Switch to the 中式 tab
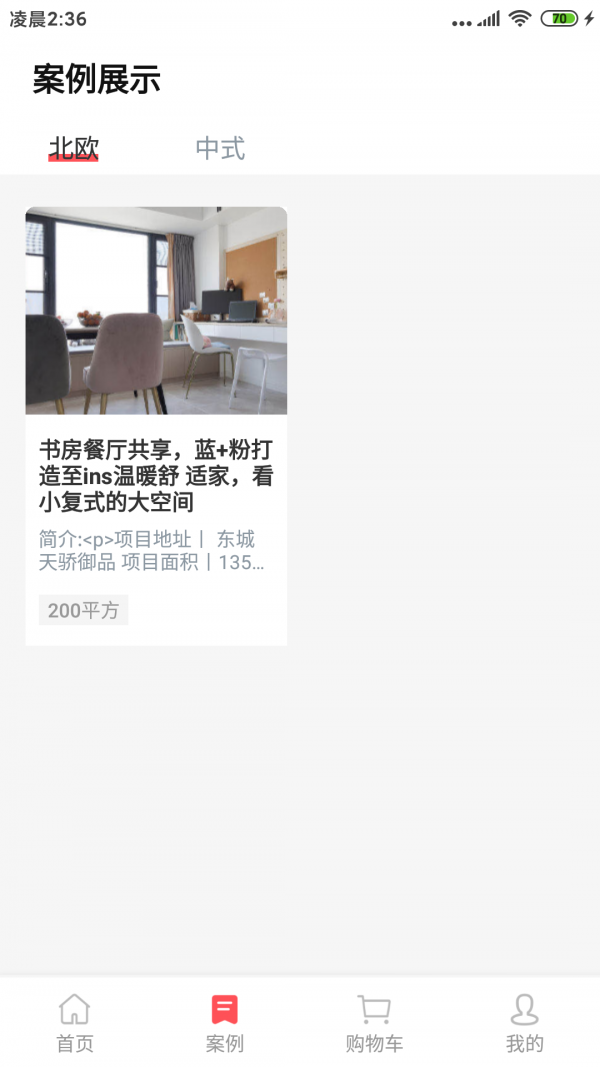Image resolution: width=600 pixels, height=1067 pixels. point(220,149)
